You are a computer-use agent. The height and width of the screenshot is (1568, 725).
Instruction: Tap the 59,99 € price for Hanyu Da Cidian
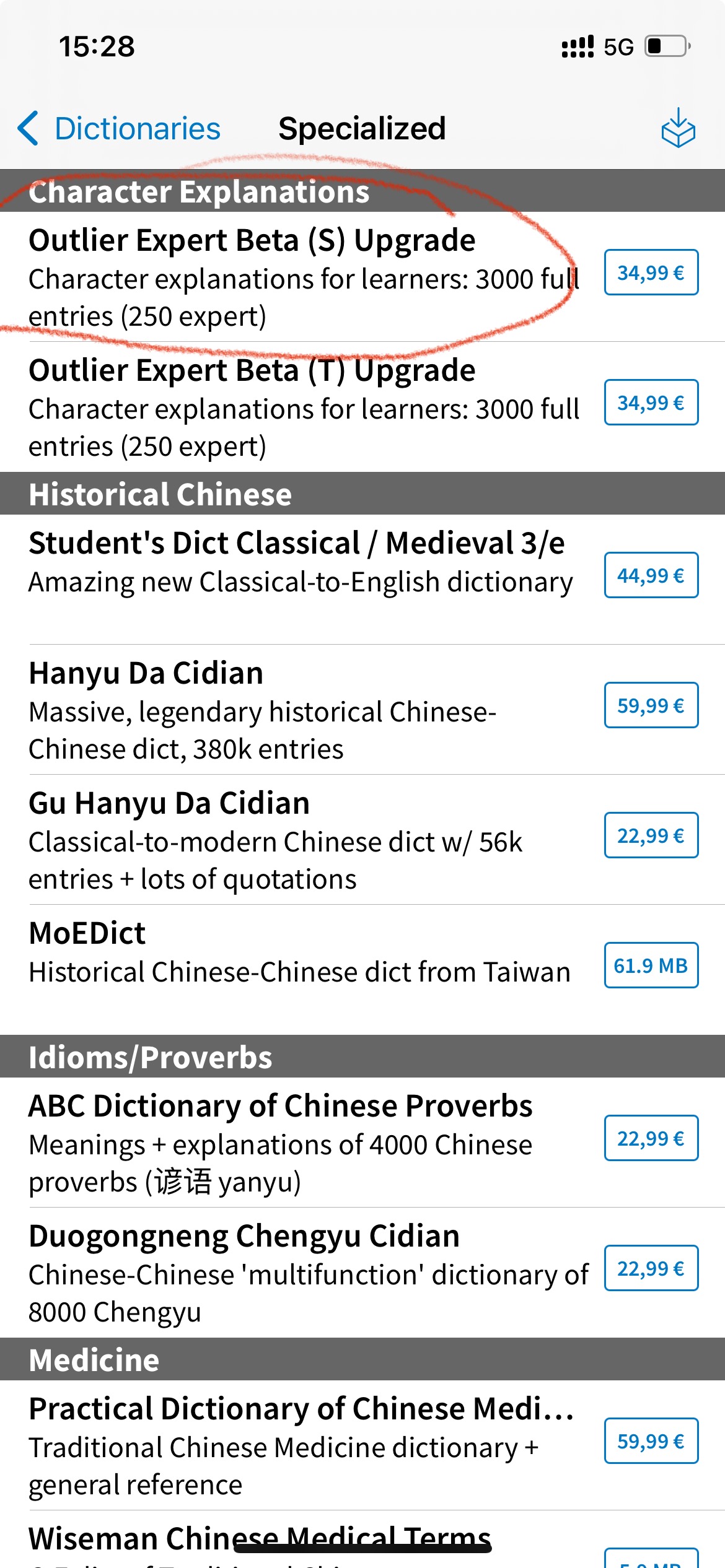[651, 705]
